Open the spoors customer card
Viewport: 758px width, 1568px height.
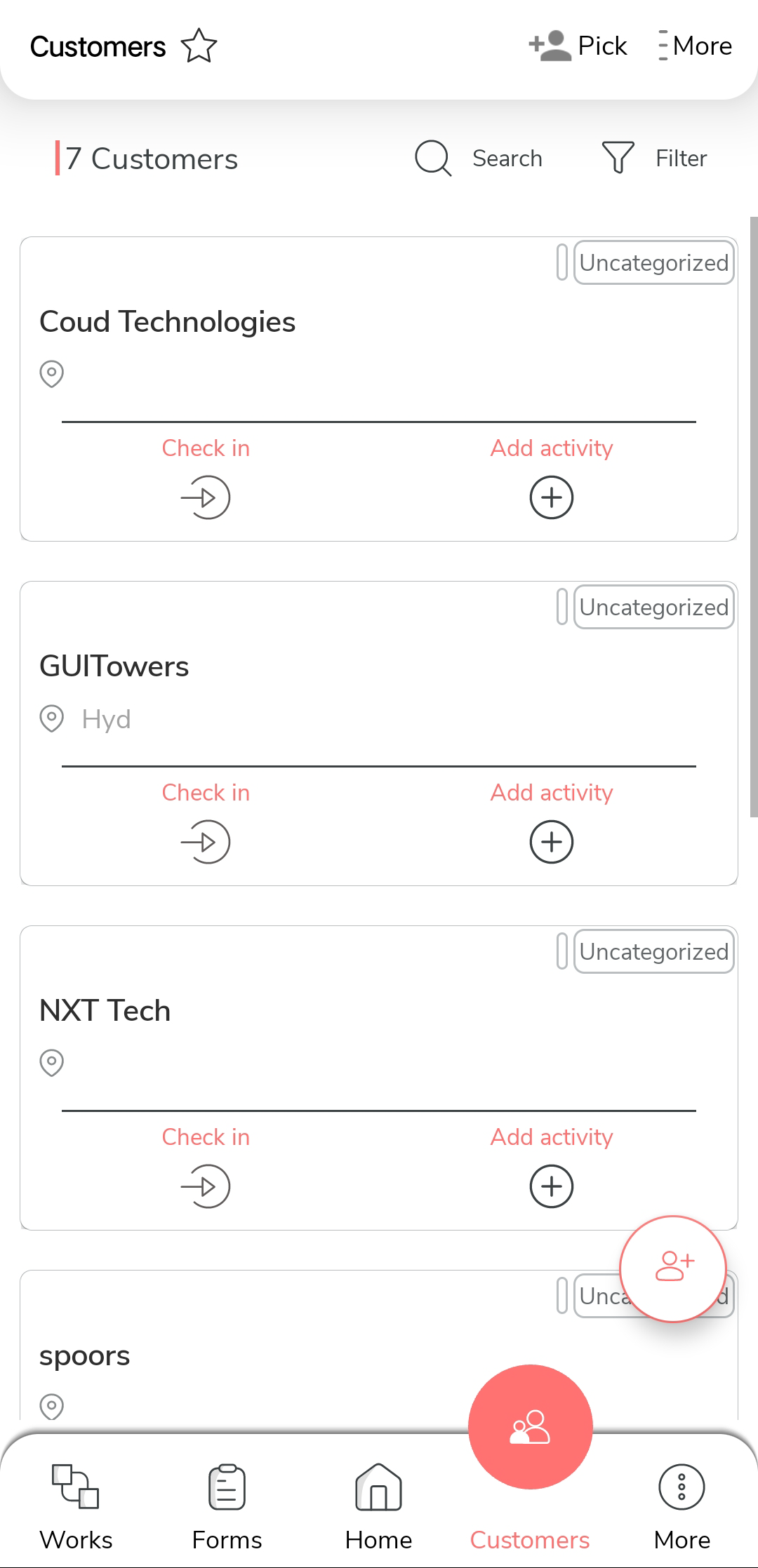[x=85, y=1355]
